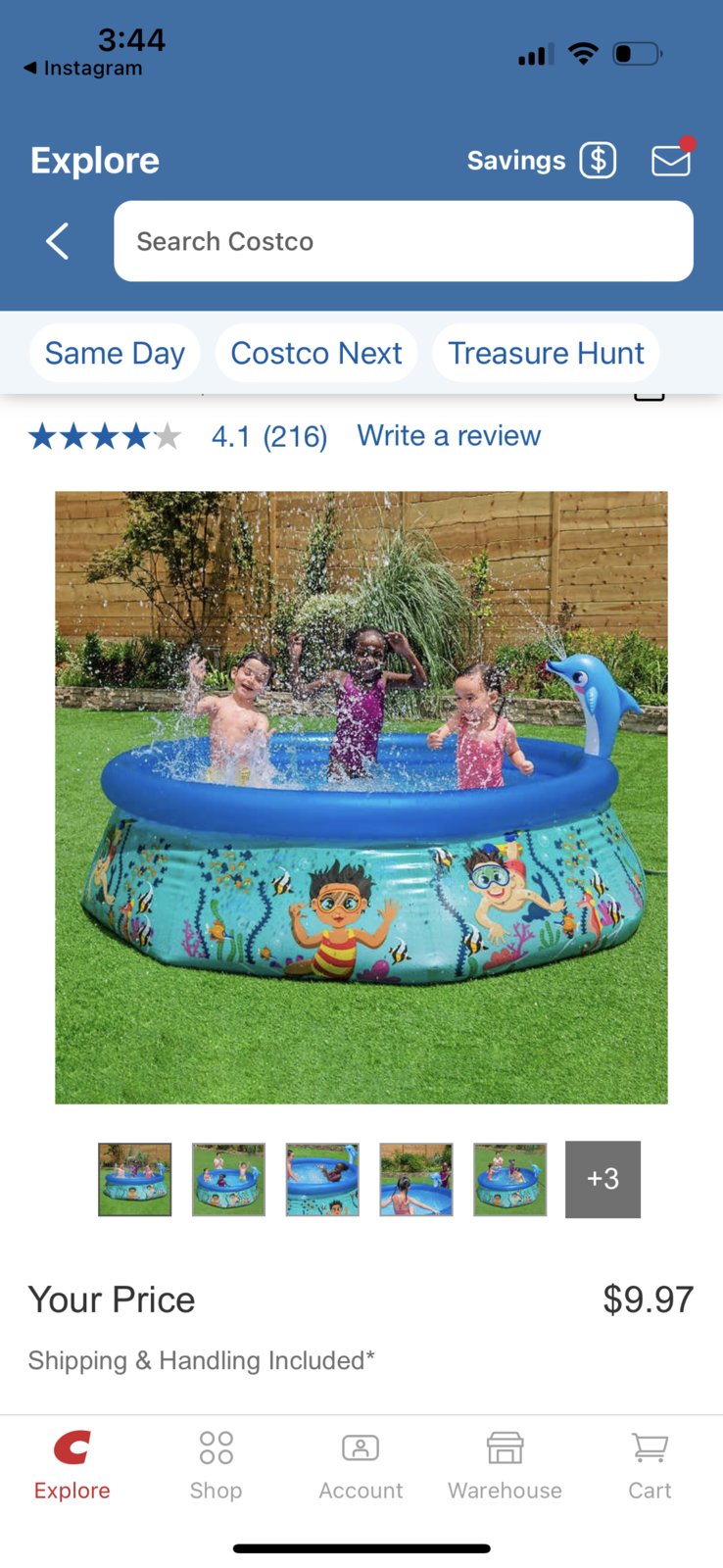This screenshot has height=1568, width=723.
Task: Open the Search Costco field
Action: 403,241
